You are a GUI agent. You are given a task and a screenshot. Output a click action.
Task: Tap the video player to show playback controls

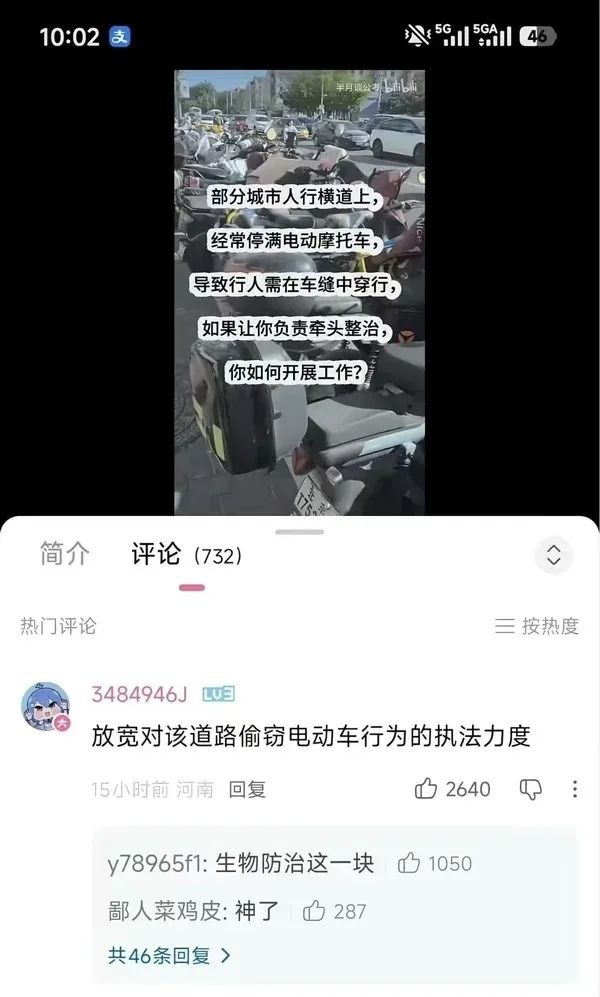pyautogui.click(x=299, y=292)
